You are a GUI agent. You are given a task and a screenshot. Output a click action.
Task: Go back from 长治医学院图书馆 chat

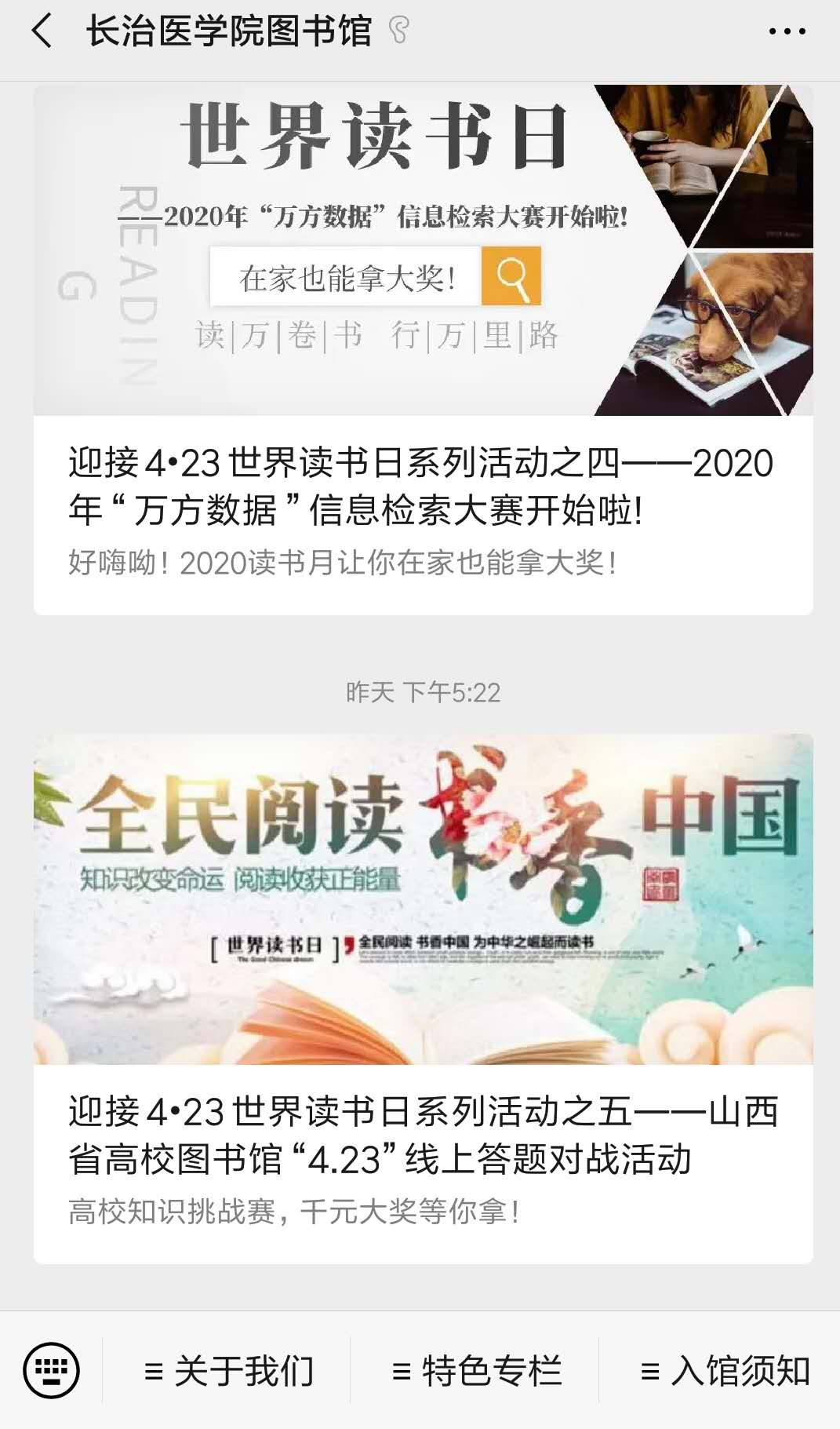42,32
